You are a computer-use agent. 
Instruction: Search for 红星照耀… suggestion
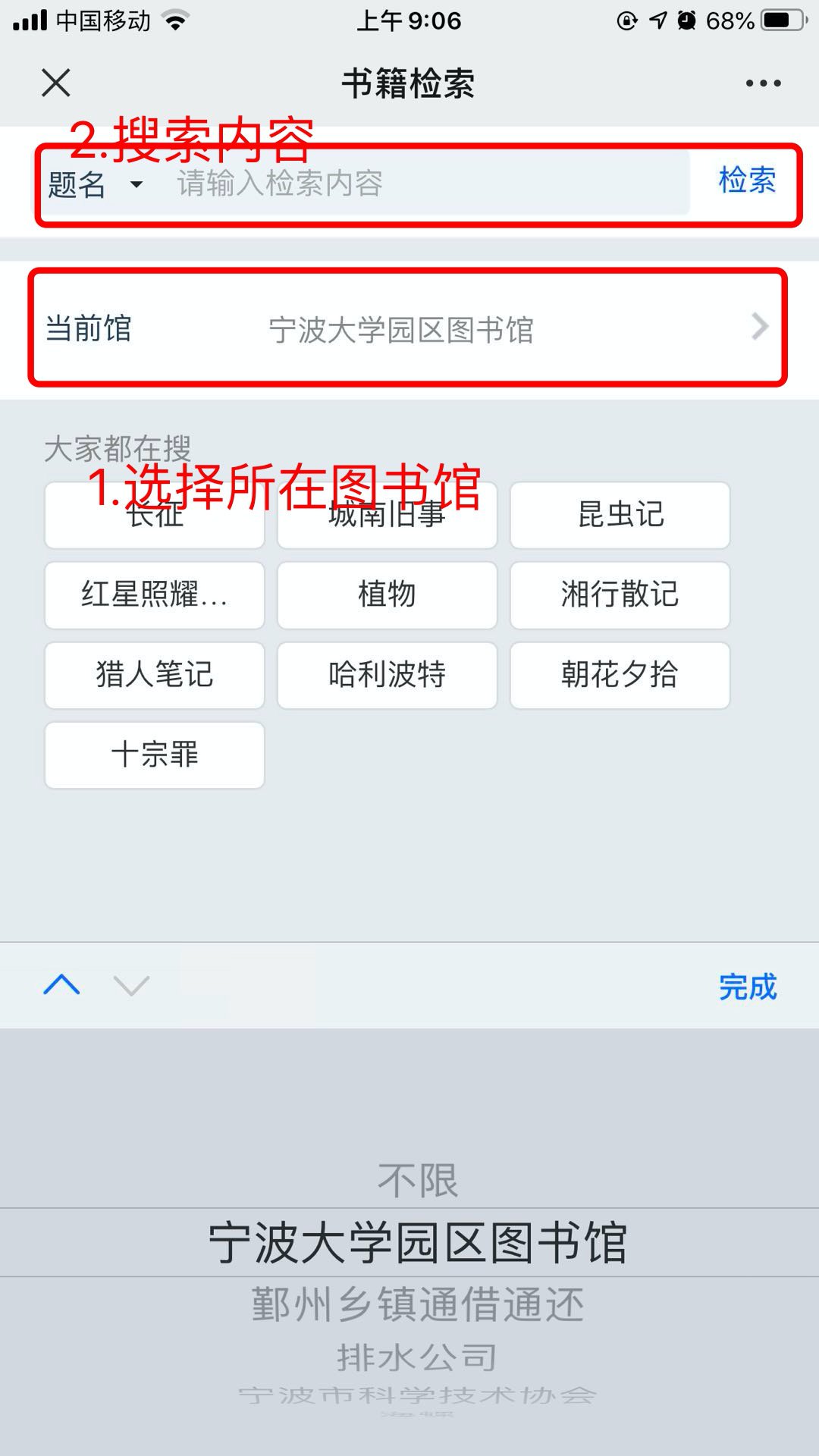[155, 595]
